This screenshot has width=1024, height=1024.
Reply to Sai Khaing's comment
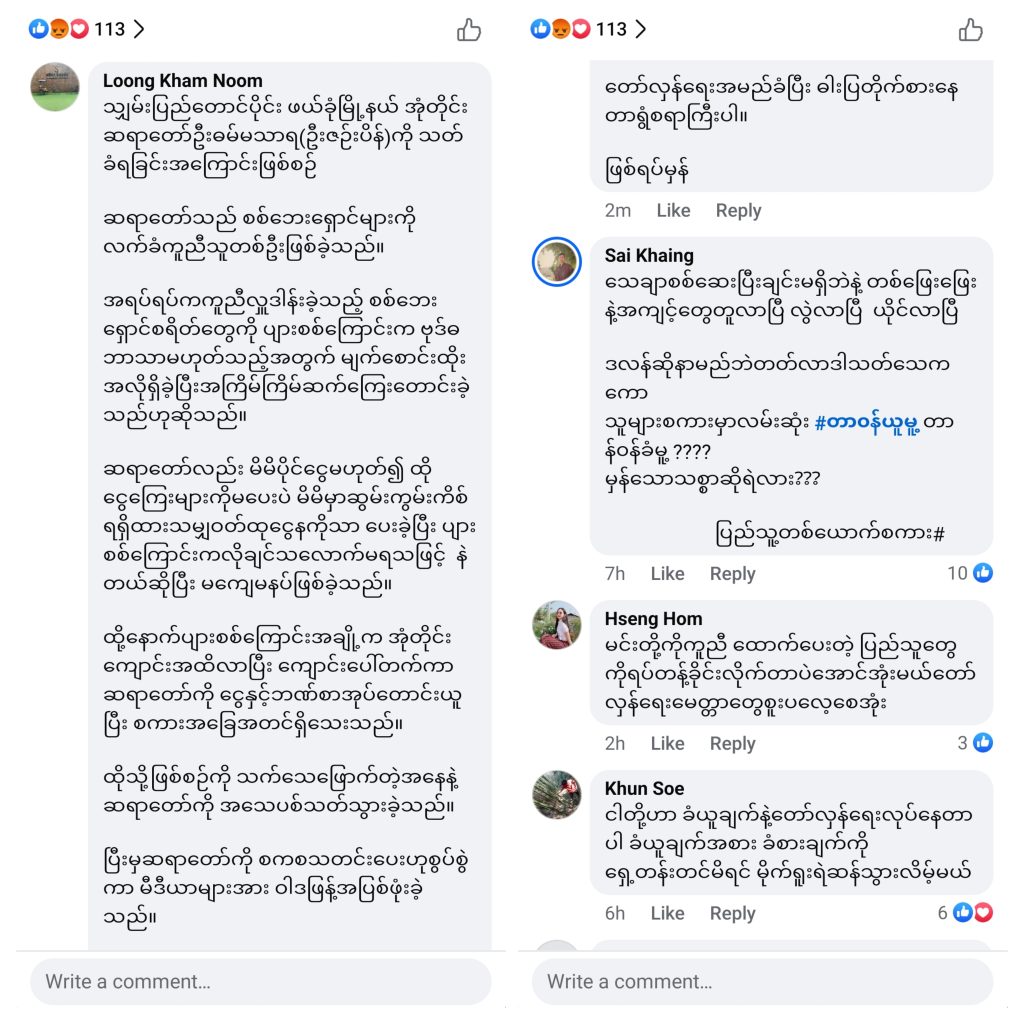click(732, 574)
